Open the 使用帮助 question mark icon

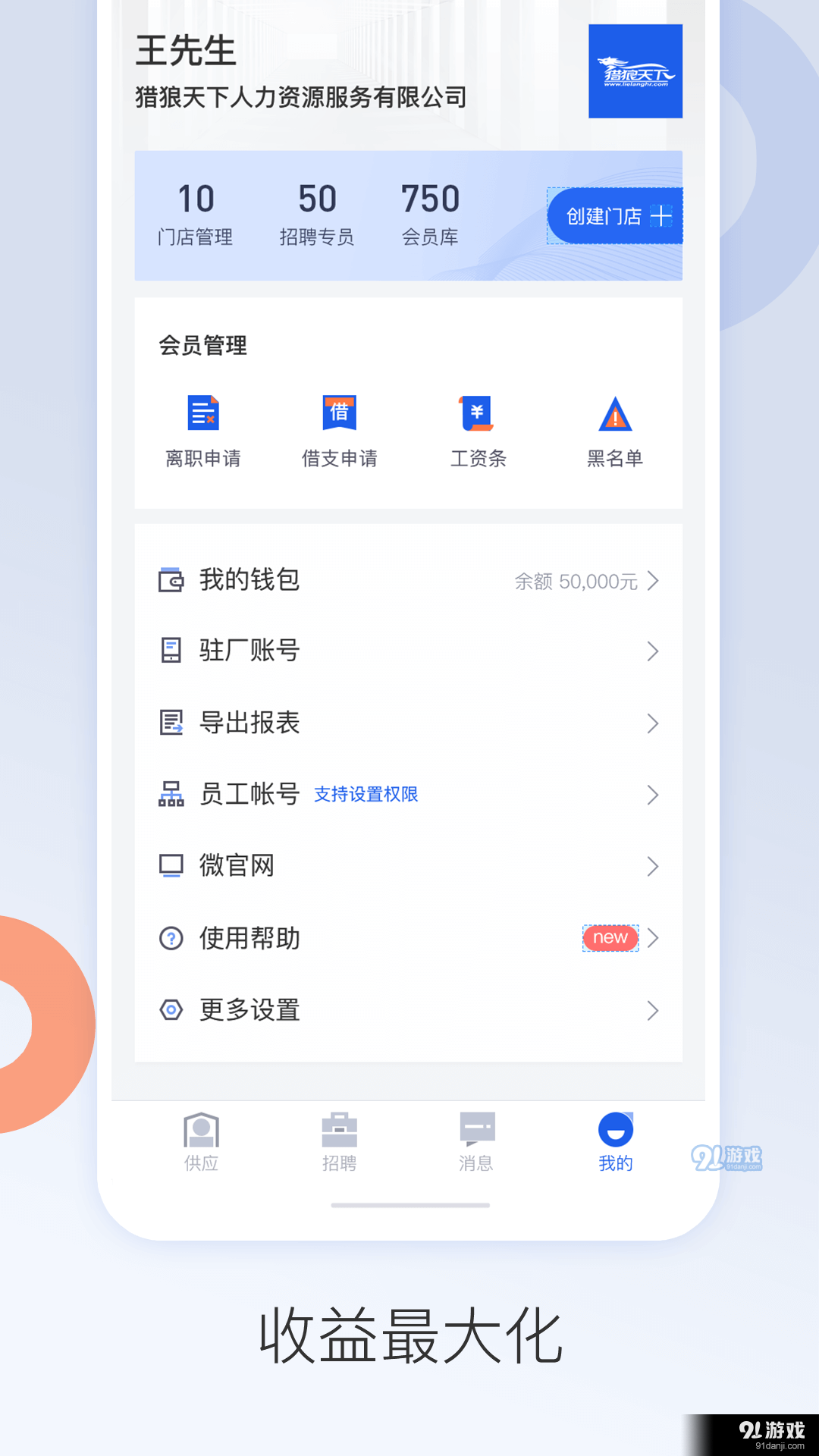(x=171, y=938)
